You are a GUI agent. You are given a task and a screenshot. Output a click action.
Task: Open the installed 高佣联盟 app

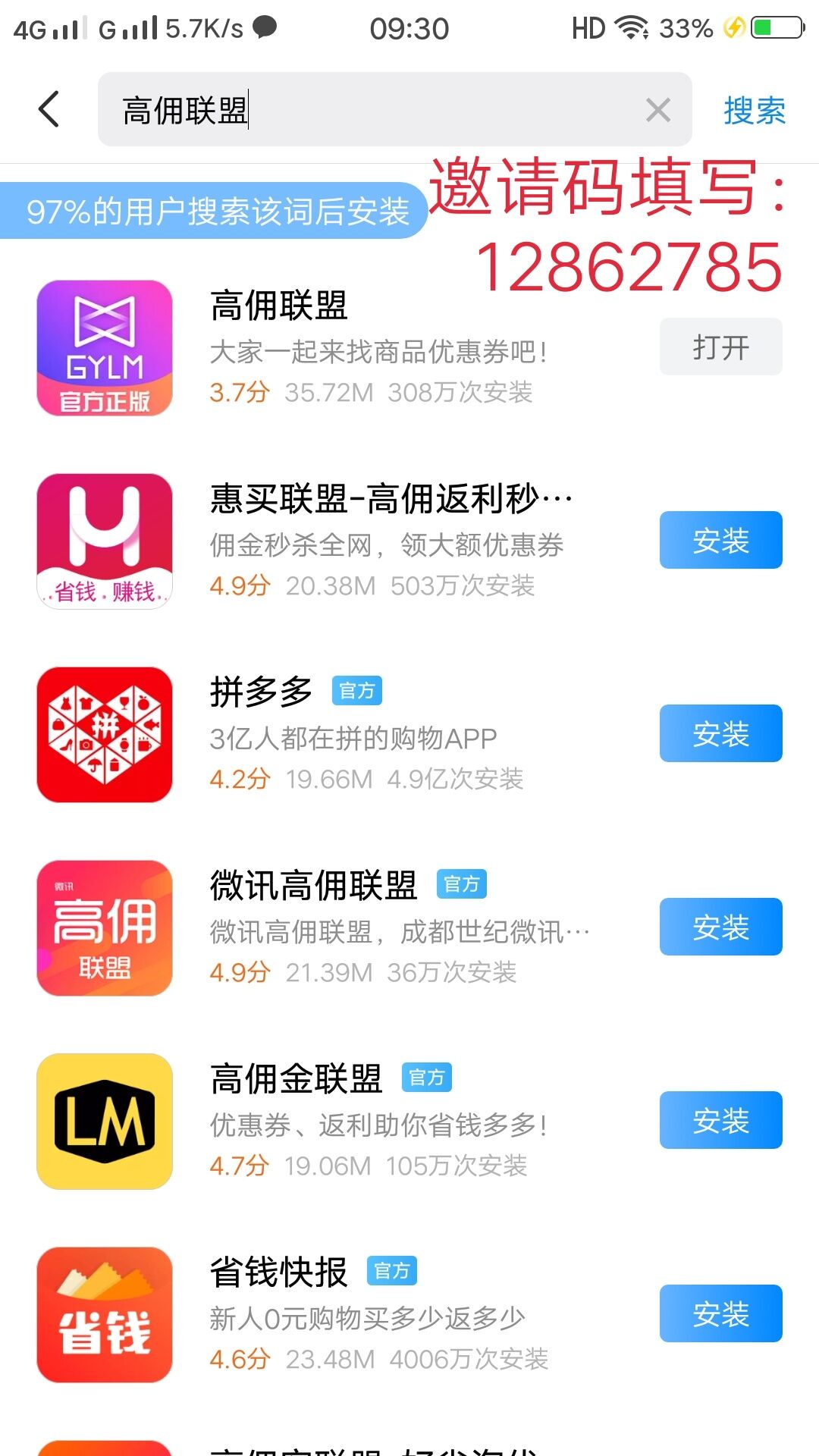720,347
